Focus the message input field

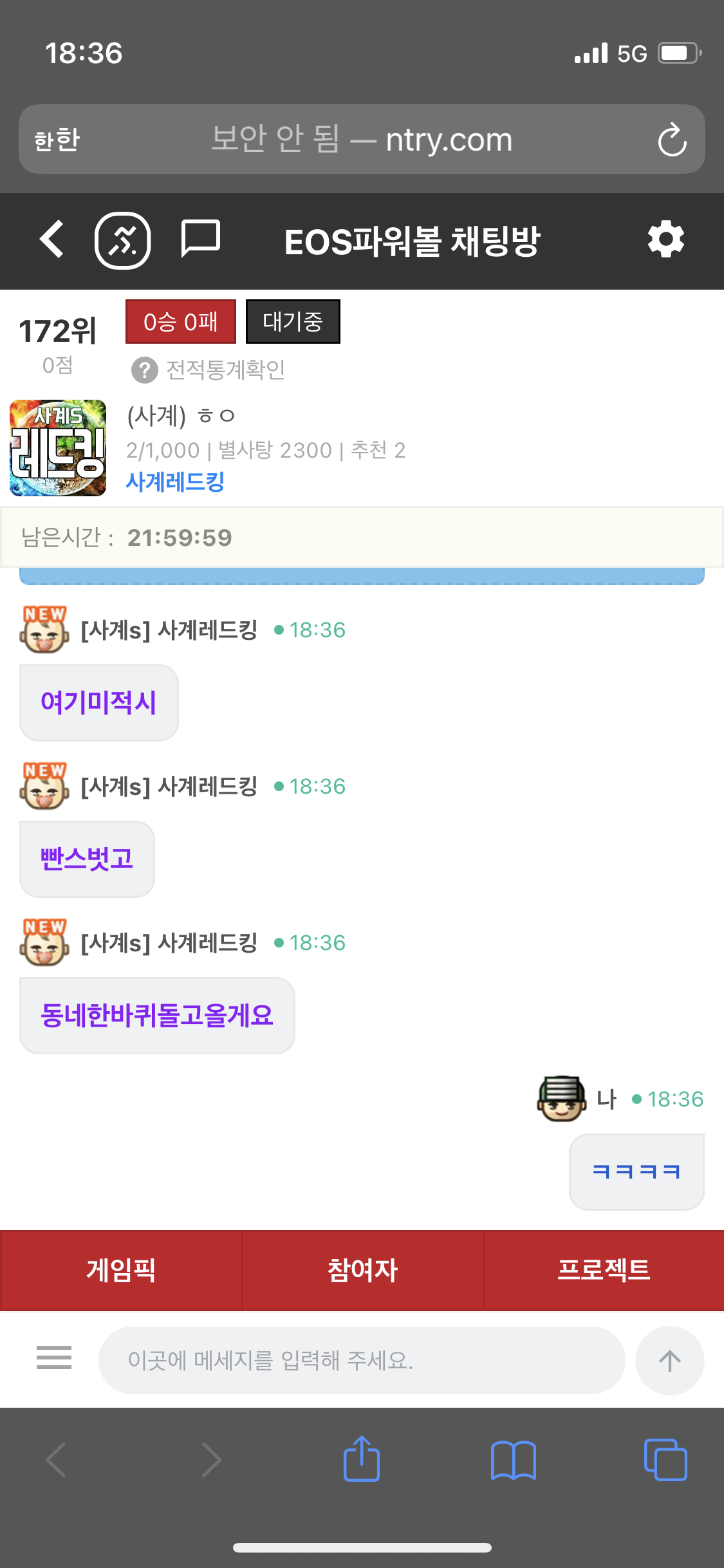point(362,1360)
